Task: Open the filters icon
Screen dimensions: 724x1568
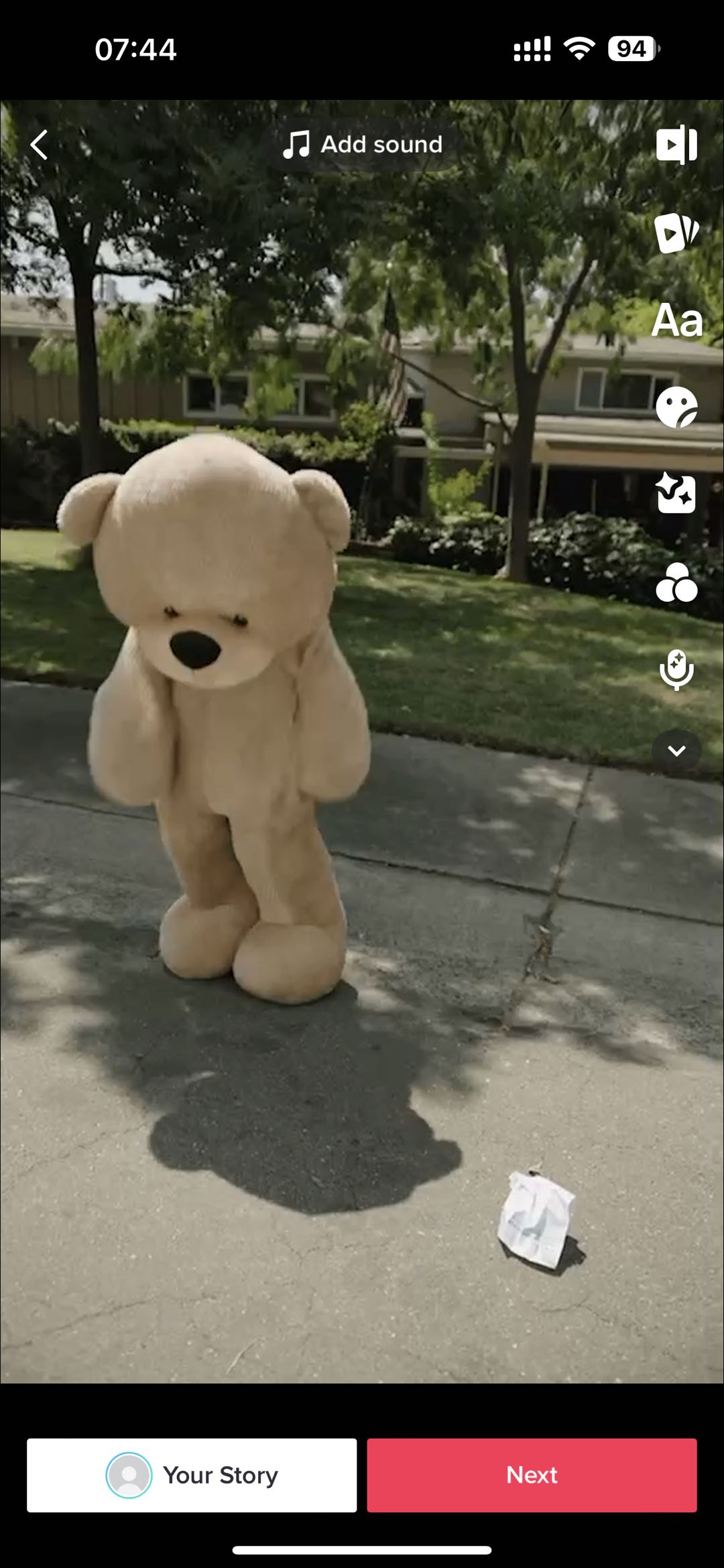Action: point(676,583)
